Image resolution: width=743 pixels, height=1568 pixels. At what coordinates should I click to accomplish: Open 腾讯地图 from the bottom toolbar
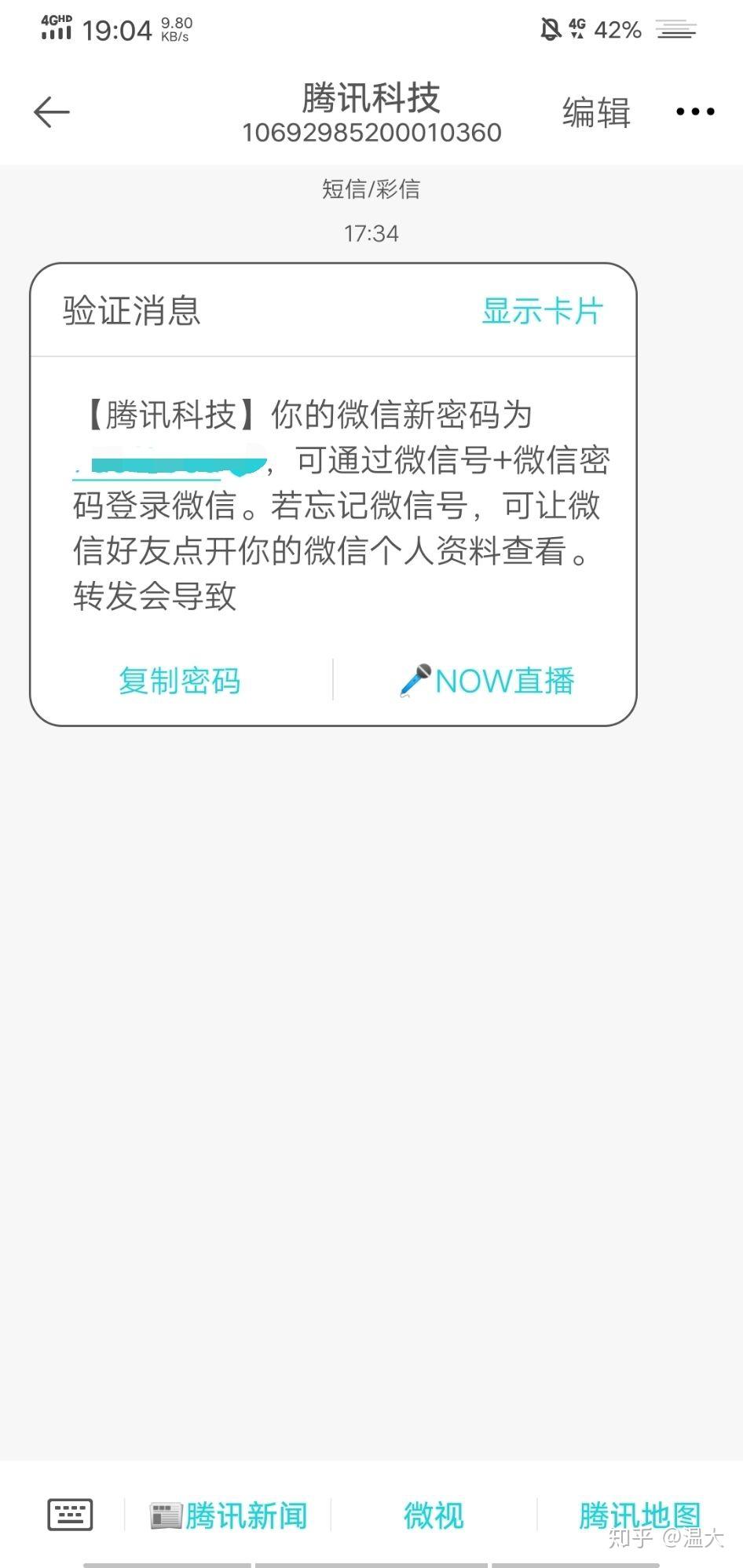pos(641,1514)
